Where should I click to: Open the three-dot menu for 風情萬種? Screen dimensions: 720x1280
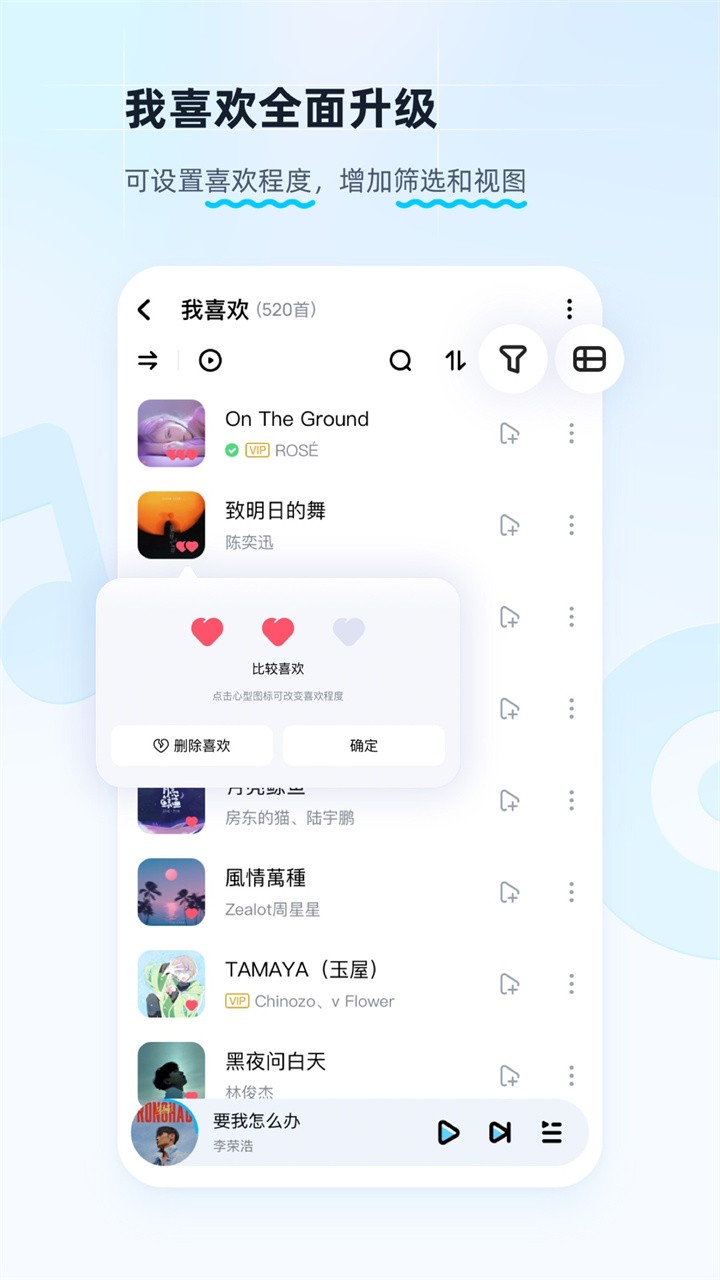(571, 892)
